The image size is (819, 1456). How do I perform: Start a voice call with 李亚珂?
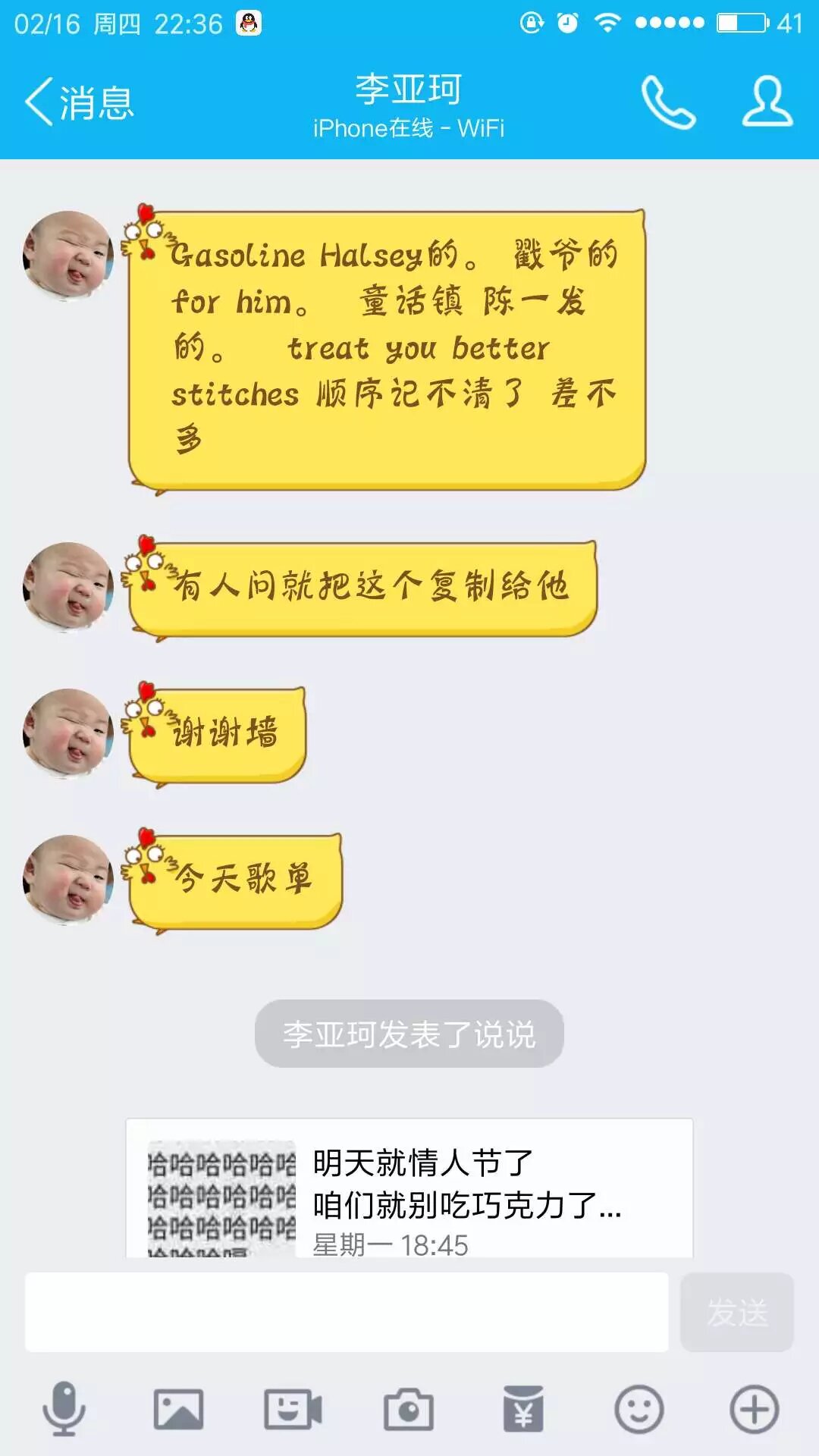(668, 102)
